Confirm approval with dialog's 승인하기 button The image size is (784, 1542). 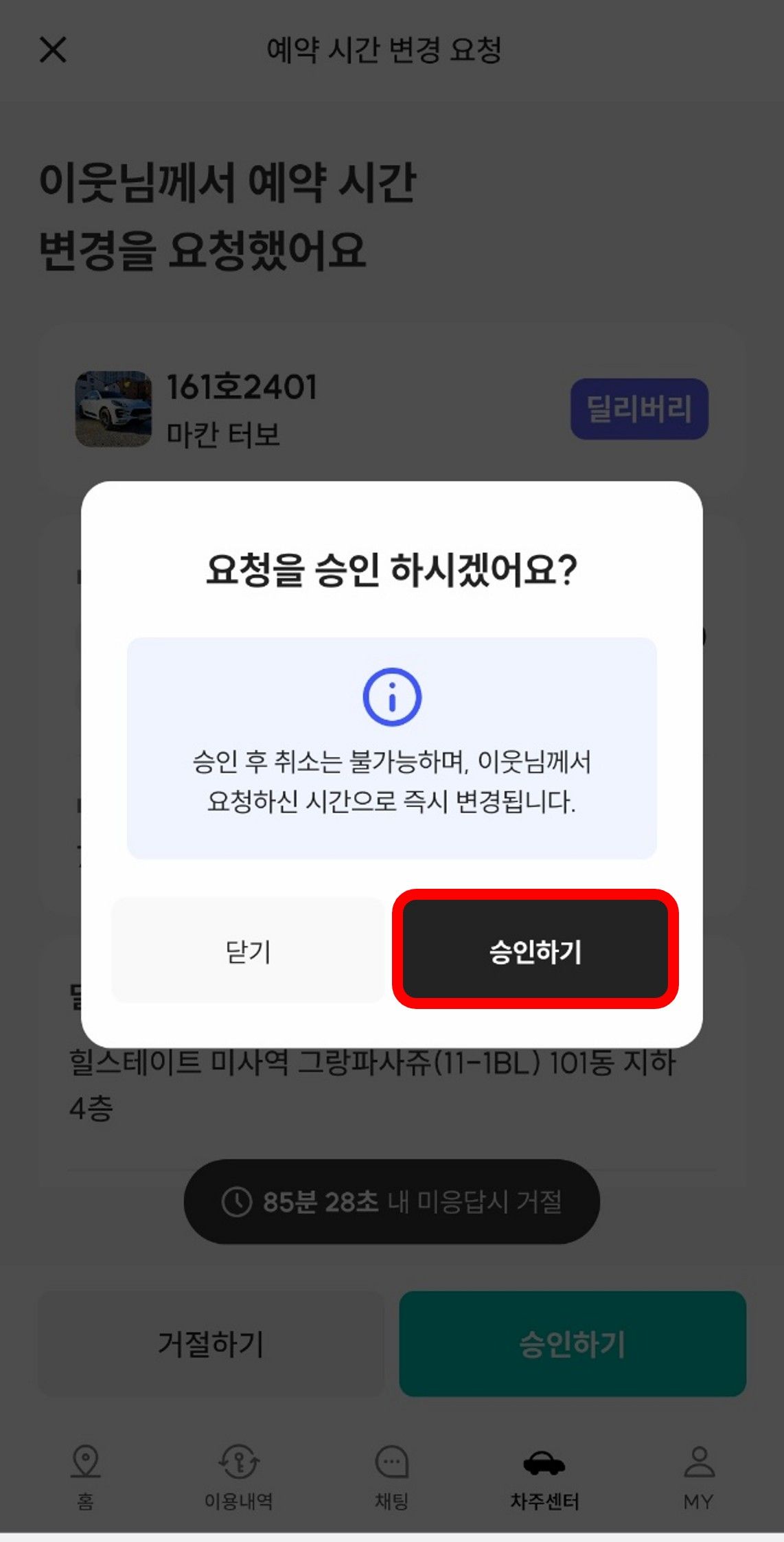(535, 950)
